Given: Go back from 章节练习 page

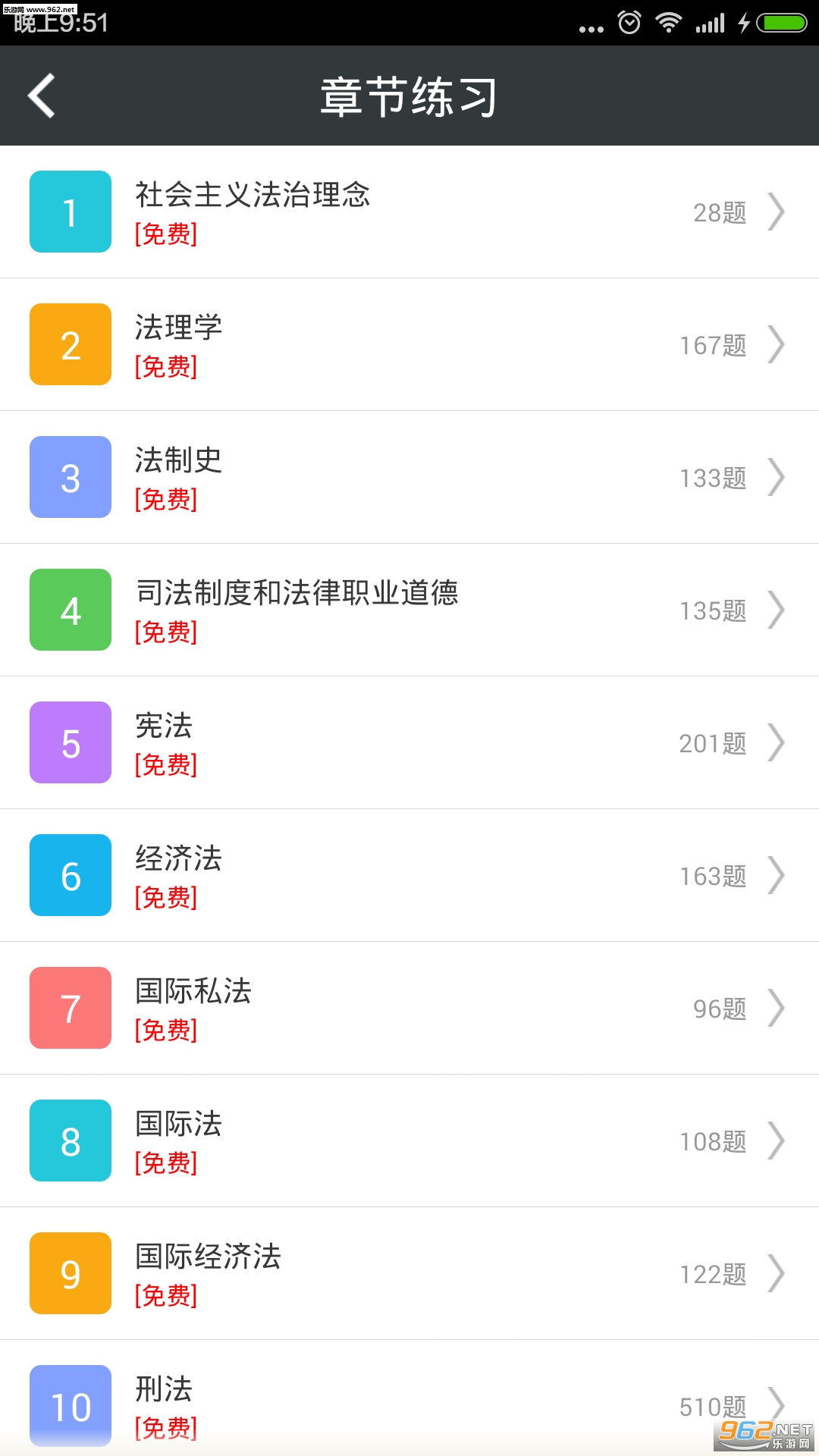Looking at the screenshot, I should [42, 96].
